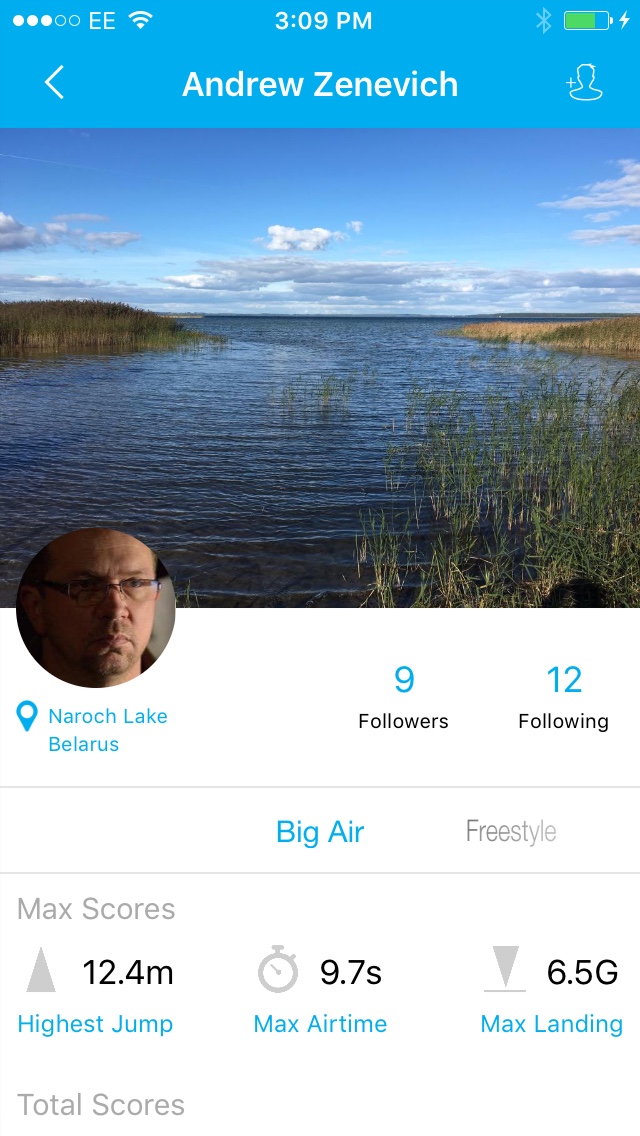View the Max Landing score details

(552, 990)
